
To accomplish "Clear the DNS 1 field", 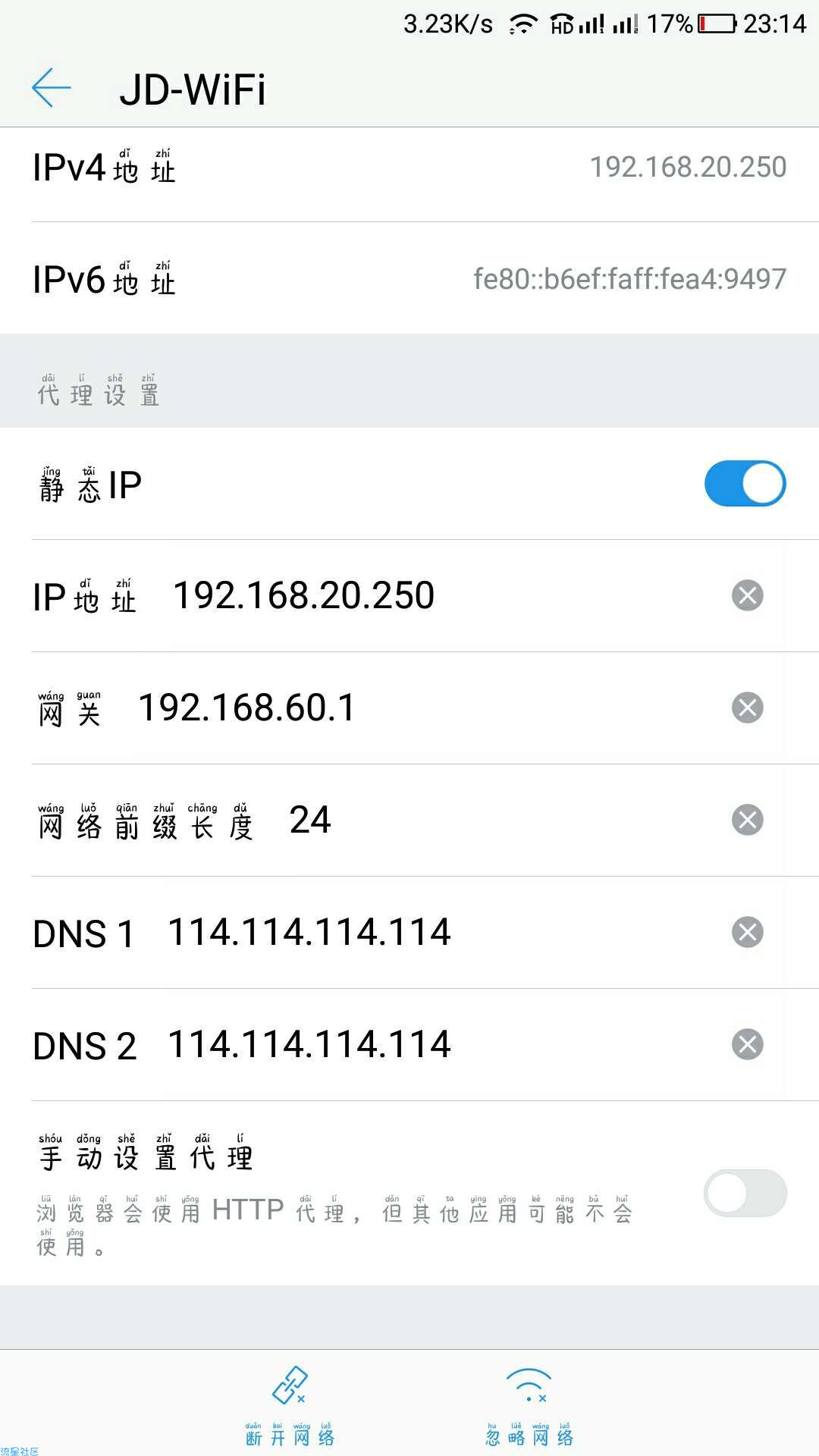I will pyautogui.click(x=748, y=932).
